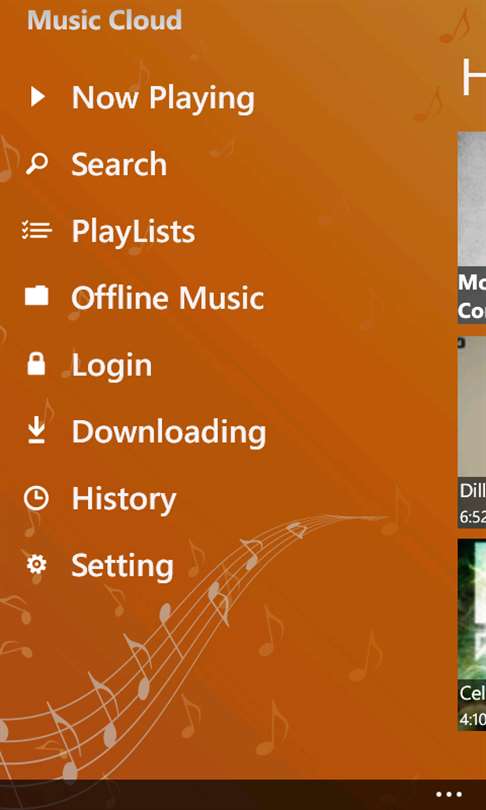
Task: Open the History page
Action: point(100,499)
